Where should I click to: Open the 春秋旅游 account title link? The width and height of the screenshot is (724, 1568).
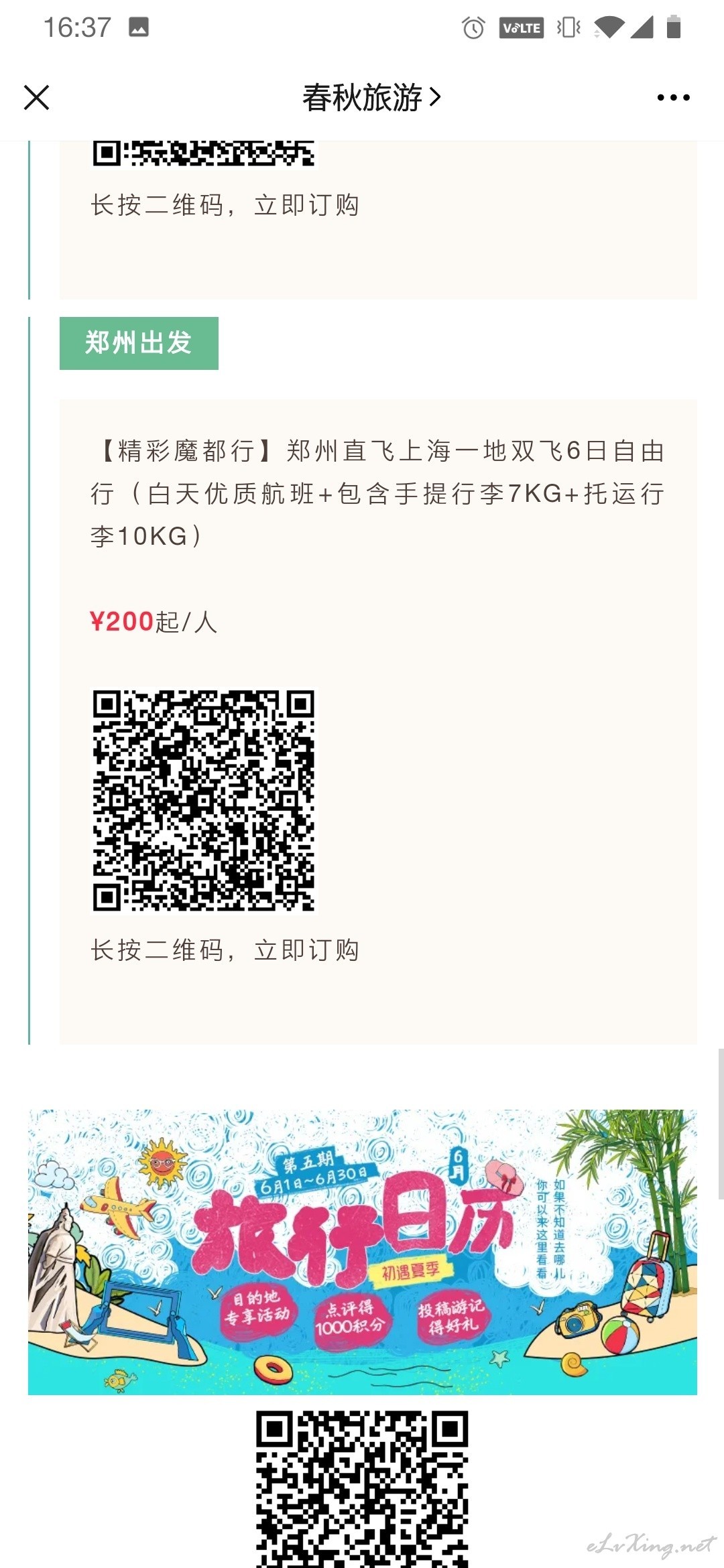[371, 98]
